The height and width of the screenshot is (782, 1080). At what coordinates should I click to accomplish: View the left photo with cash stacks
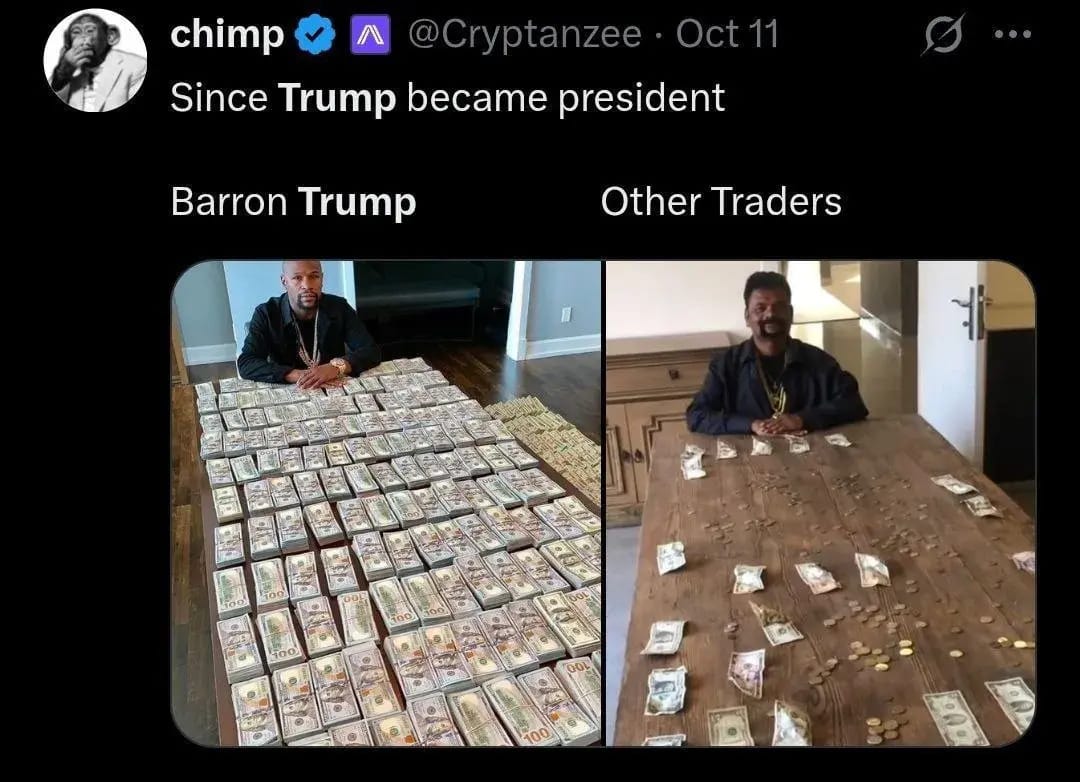(x=386, y=503)
